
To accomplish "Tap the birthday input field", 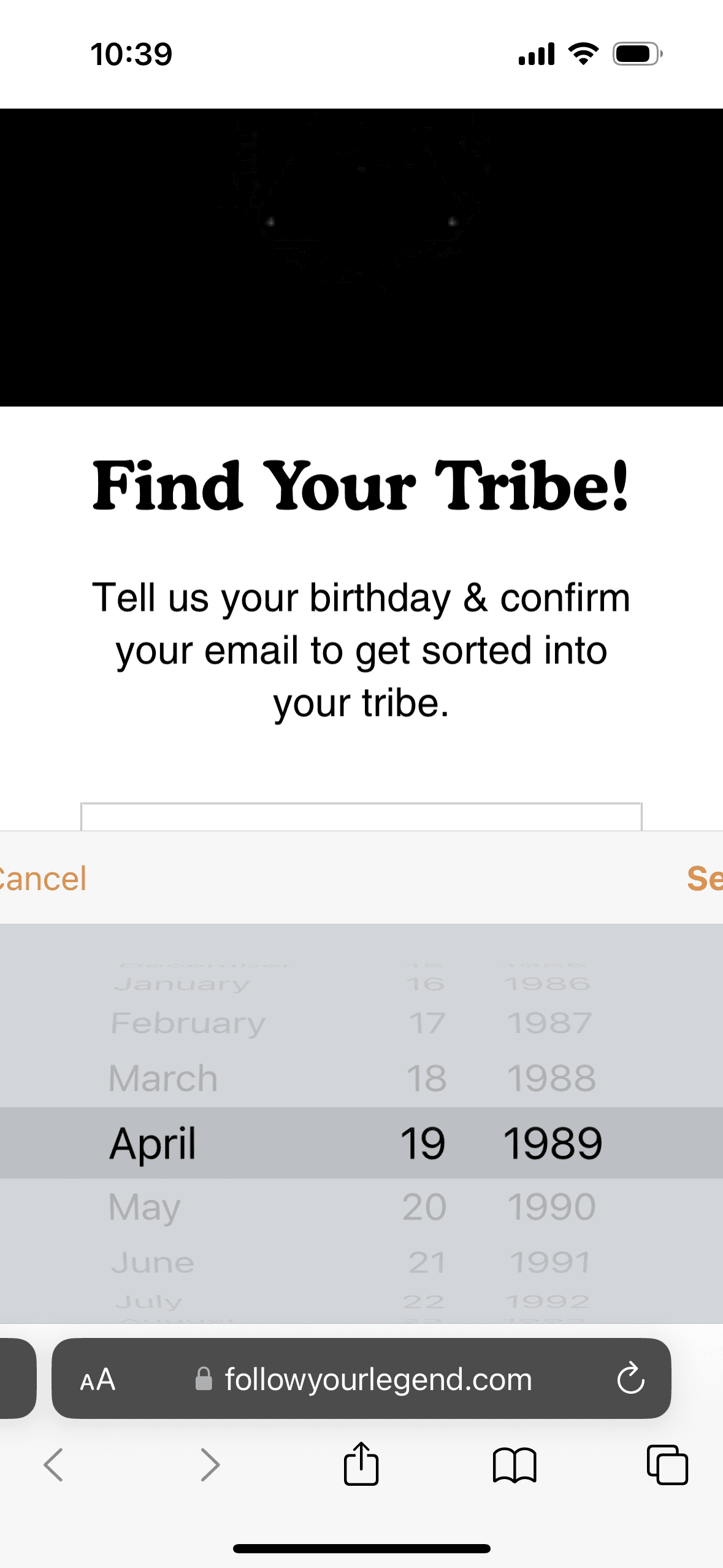I will tap(361, 817).
